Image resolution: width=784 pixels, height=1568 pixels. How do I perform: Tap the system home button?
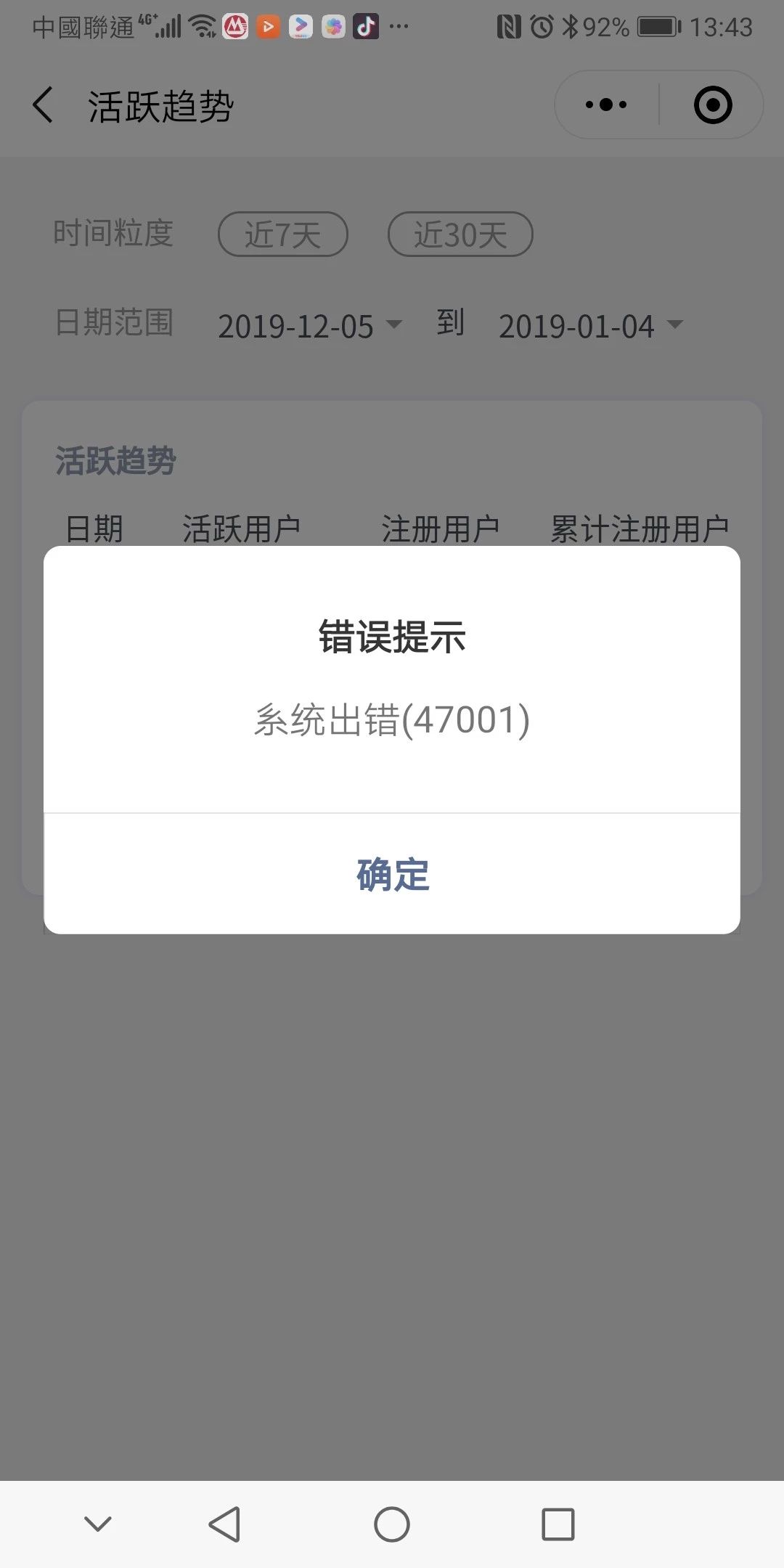click(x=392, y=1524)
